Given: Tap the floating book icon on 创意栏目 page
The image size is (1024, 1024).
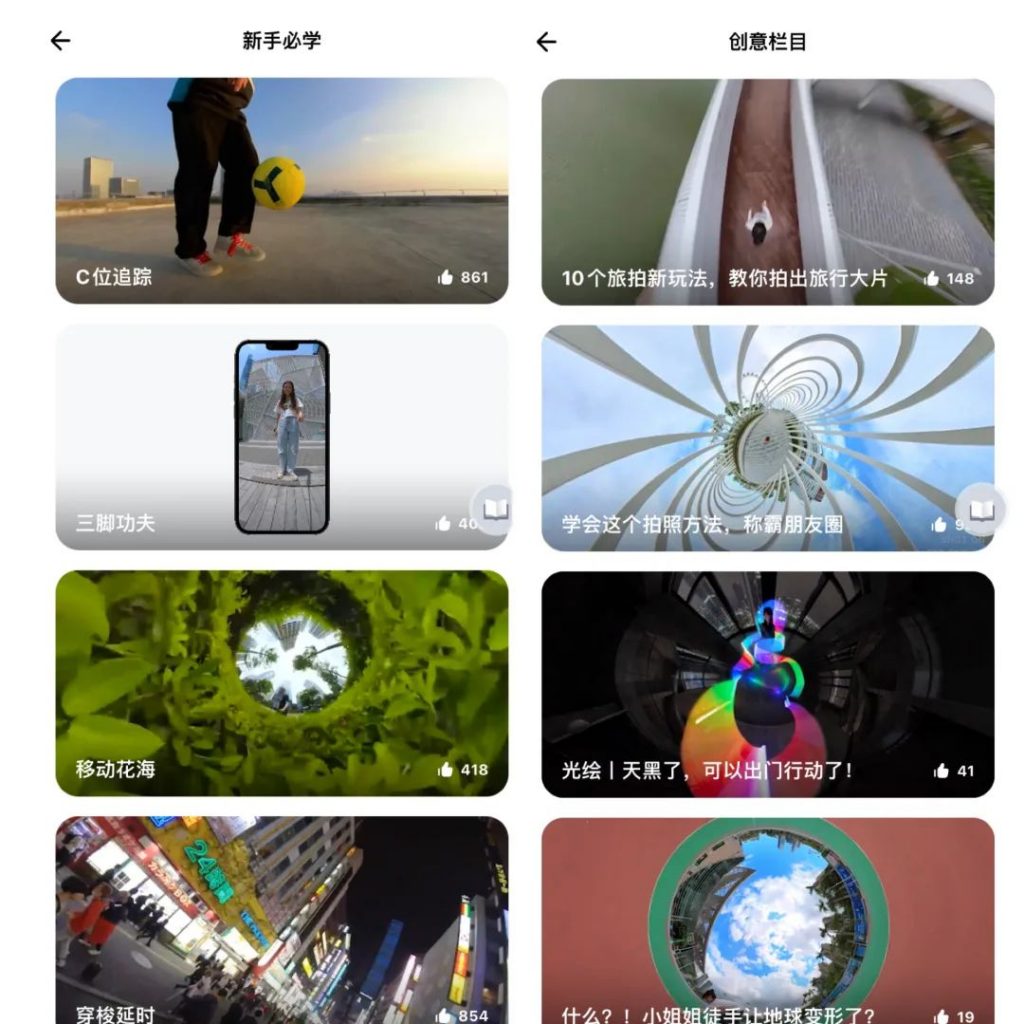Looking at the screenshot, I should coord(981,511).
